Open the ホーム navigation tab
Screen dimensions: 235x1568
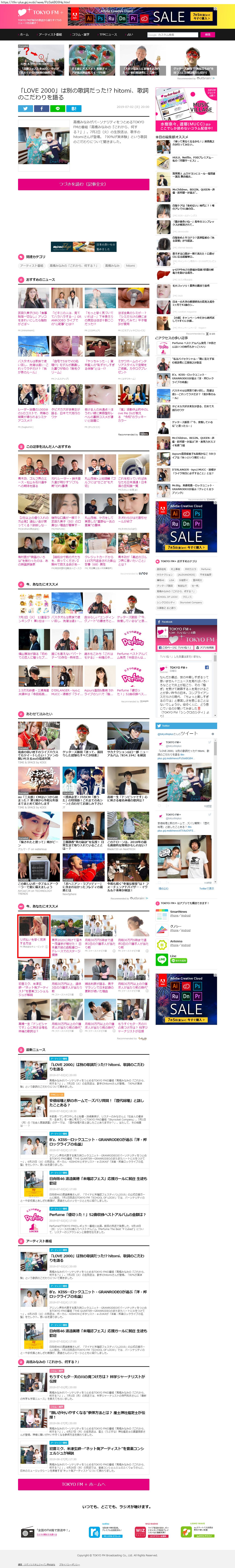24,35
